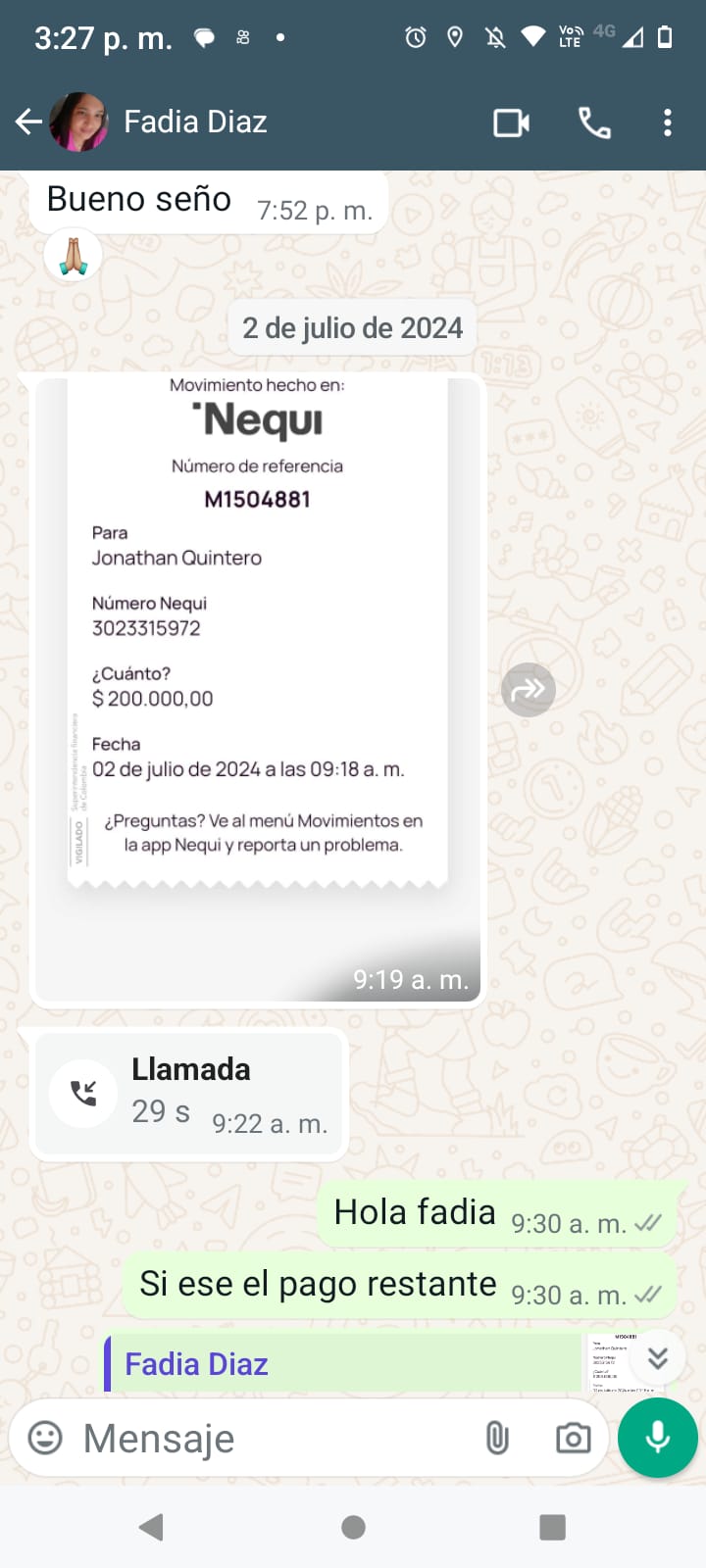Jump to latest messages with double chevron

(657, 1357)
